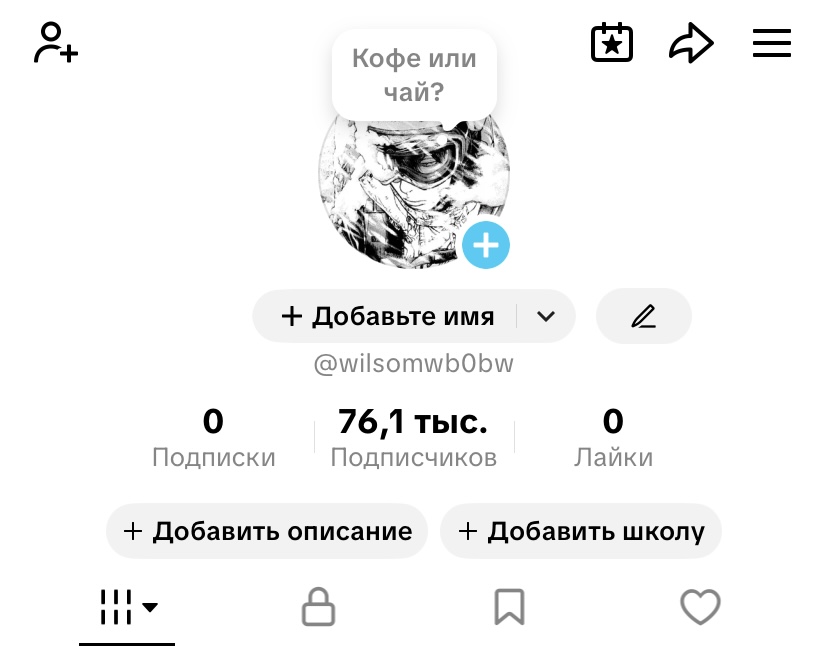Tap 'Добавьте имя' button
Screen dimensions: 828x646
click(388, 317)
